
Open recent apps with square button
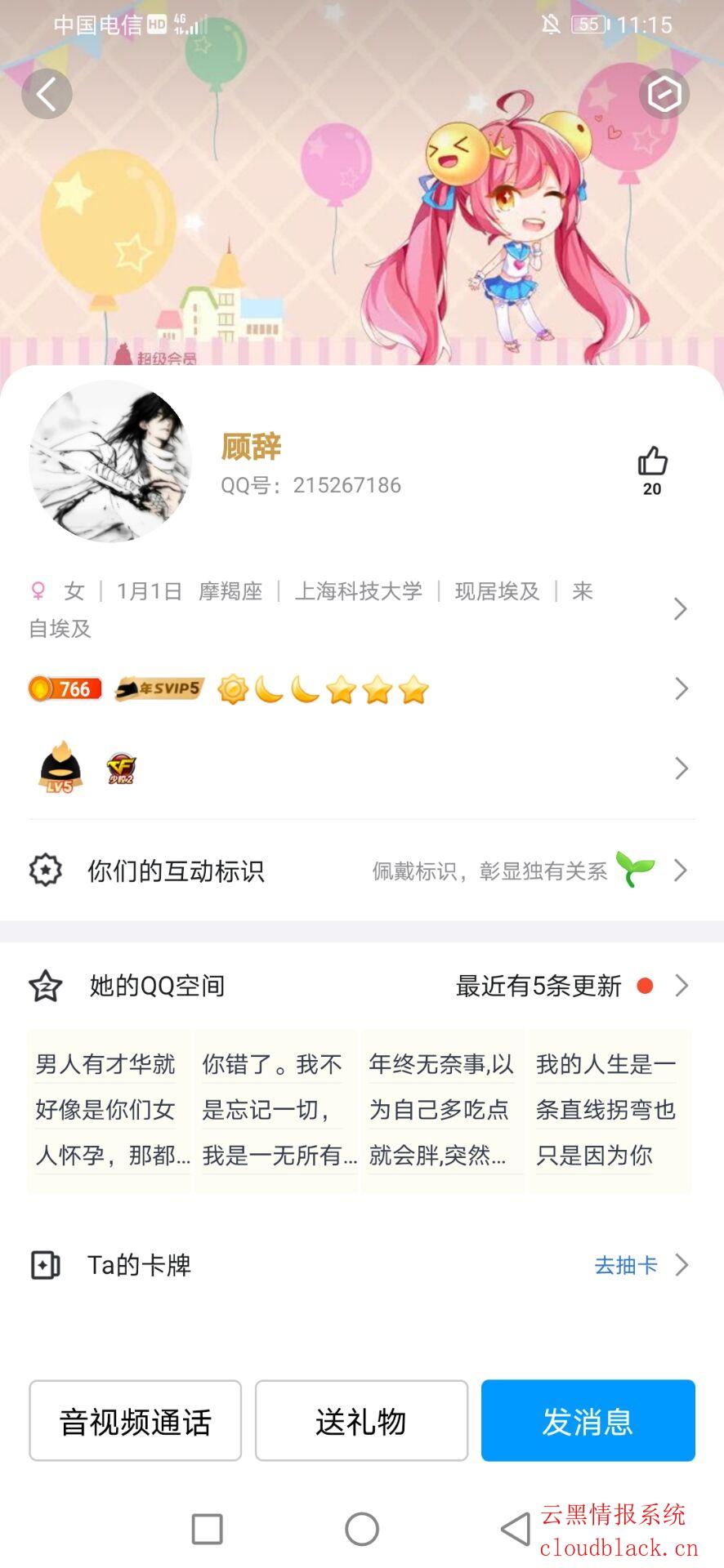(x=208, y=1529)
